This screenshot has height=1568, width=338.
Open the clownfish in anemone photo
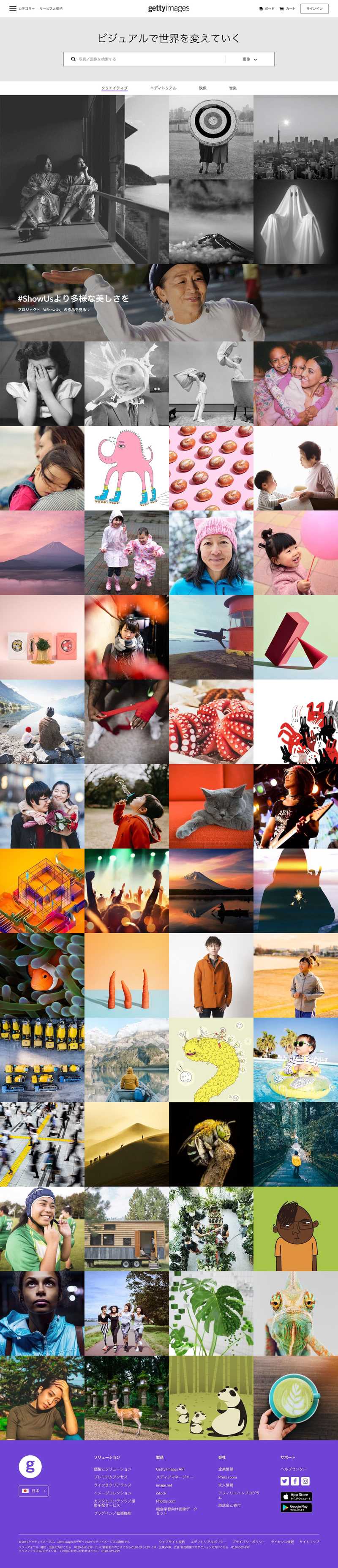42,975
